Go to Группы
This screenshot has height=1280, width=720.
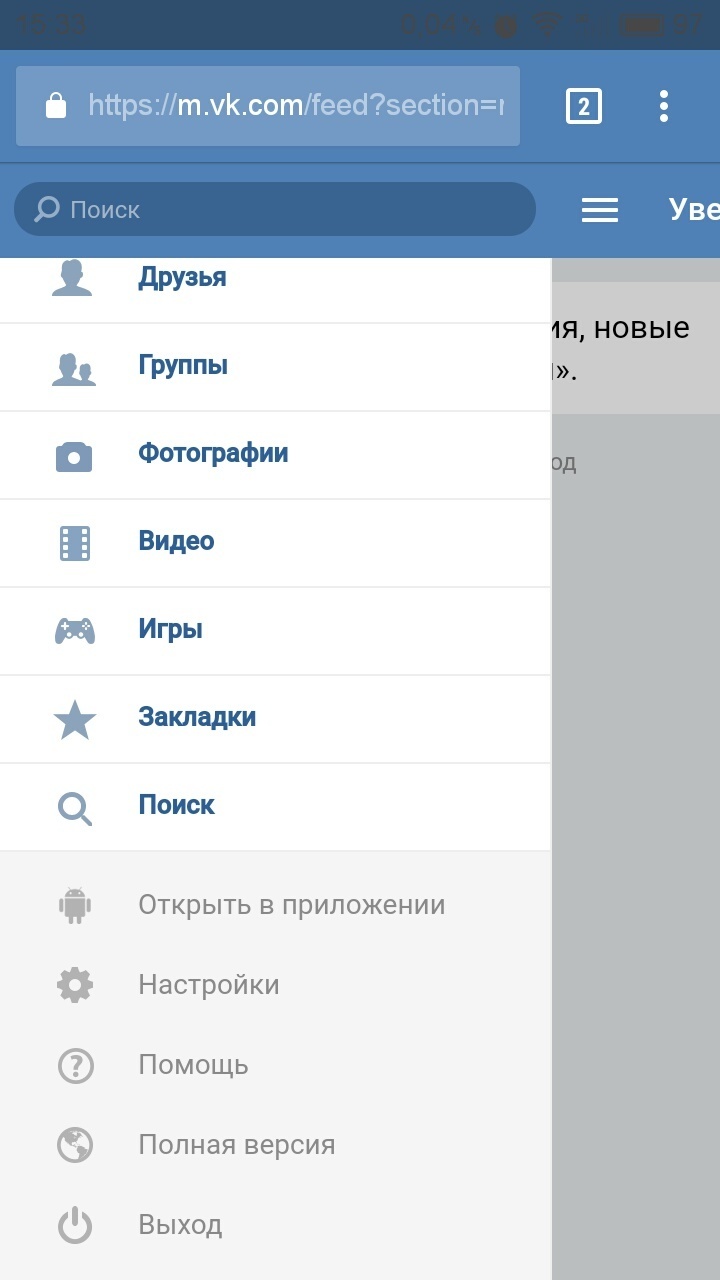(x=183, y=366)
